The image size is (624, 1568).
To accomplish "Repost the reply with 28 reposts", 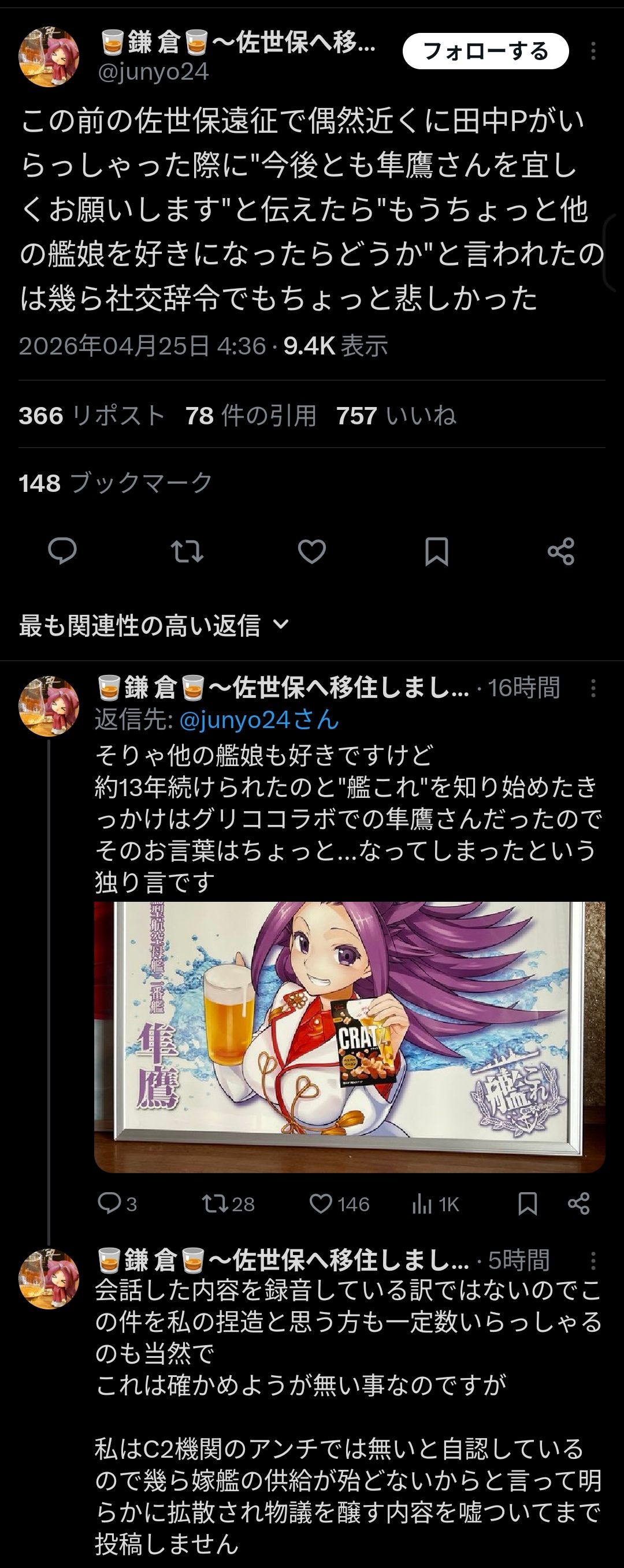I will click(x=228, y=1204).
